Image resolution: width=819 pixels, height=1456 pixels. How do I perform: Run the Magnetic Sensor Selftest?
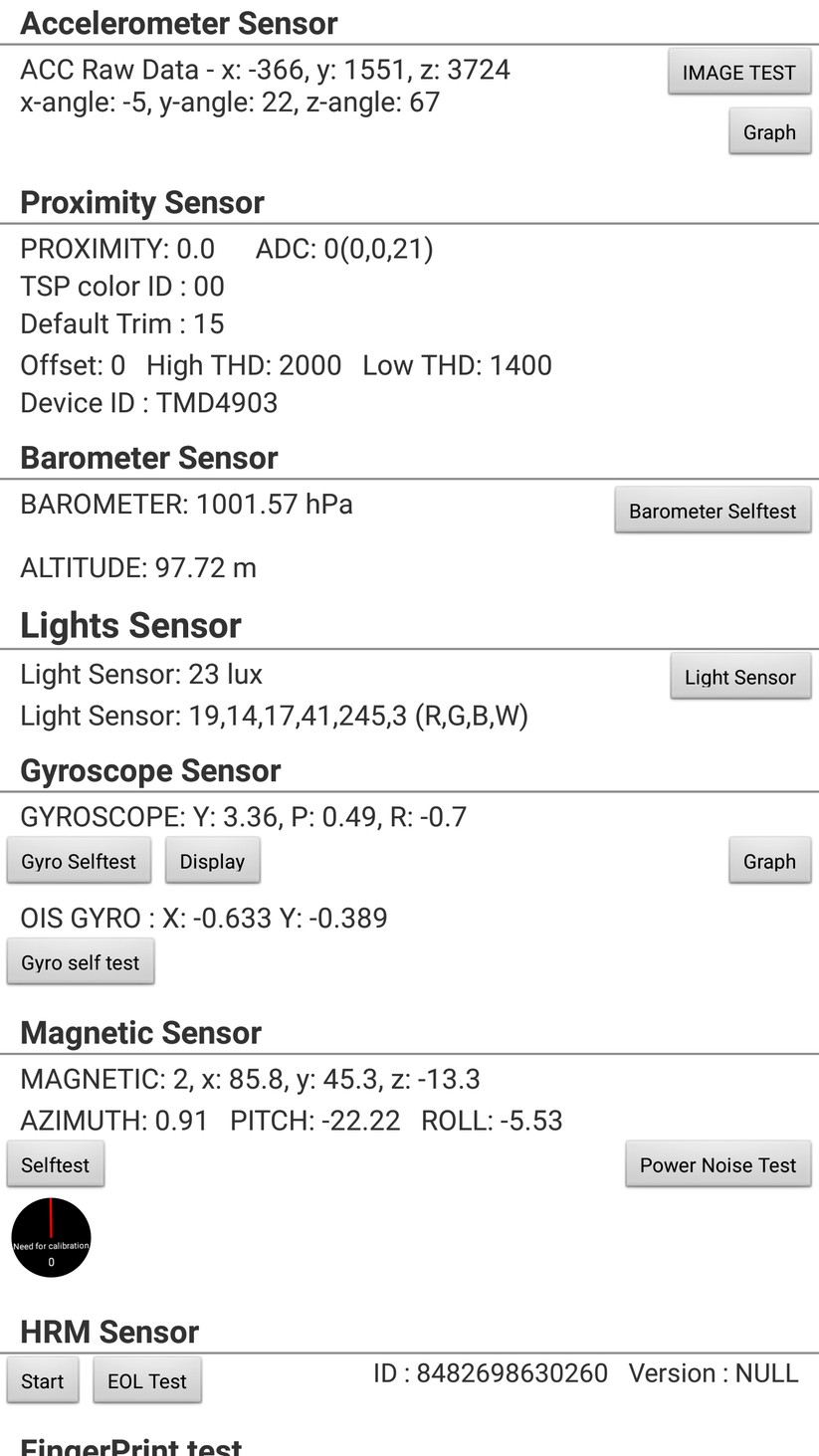[x=56, y=1164]
